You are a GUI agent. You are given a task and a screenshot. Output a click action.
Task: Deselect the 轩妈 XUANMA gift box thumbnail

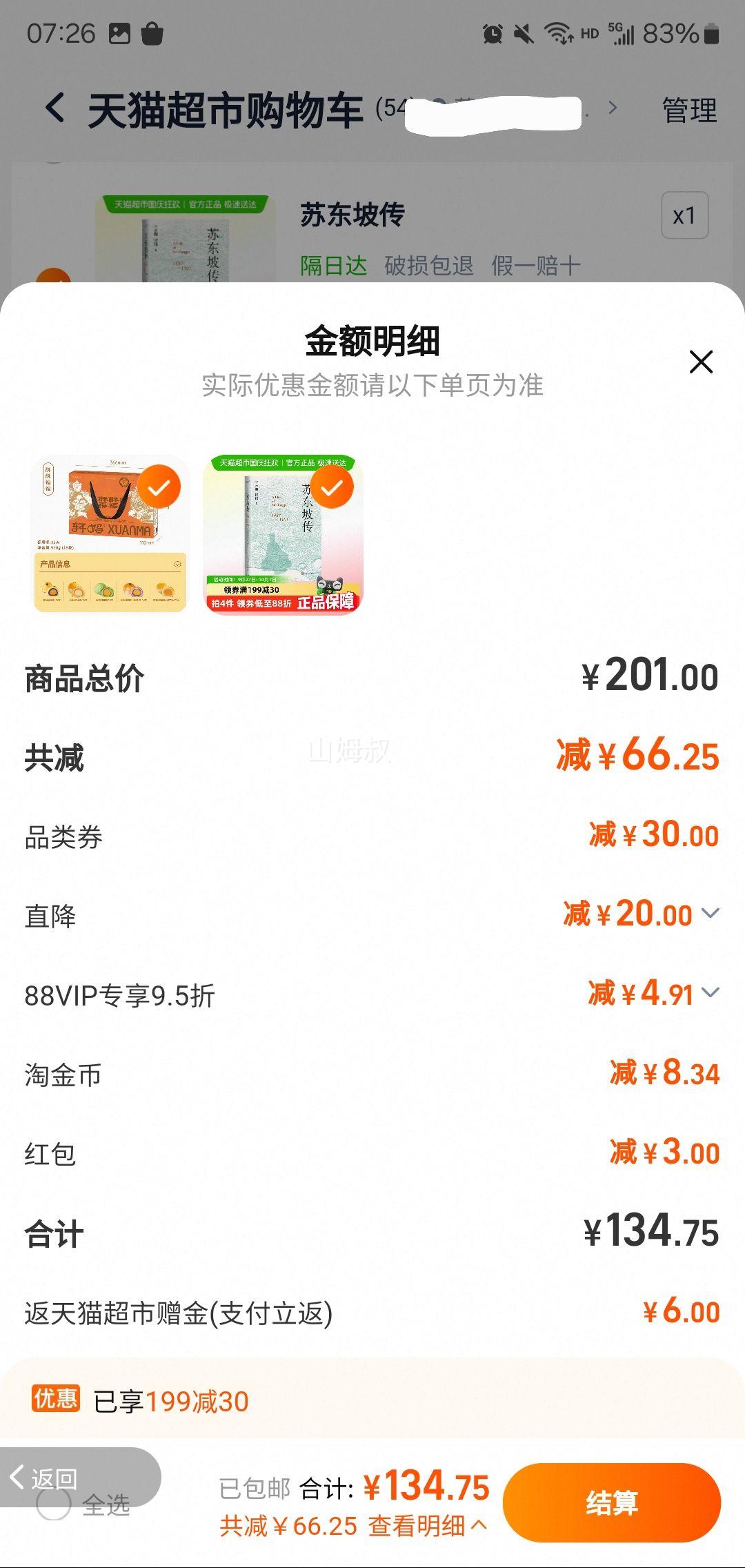[x=159, y=487]
